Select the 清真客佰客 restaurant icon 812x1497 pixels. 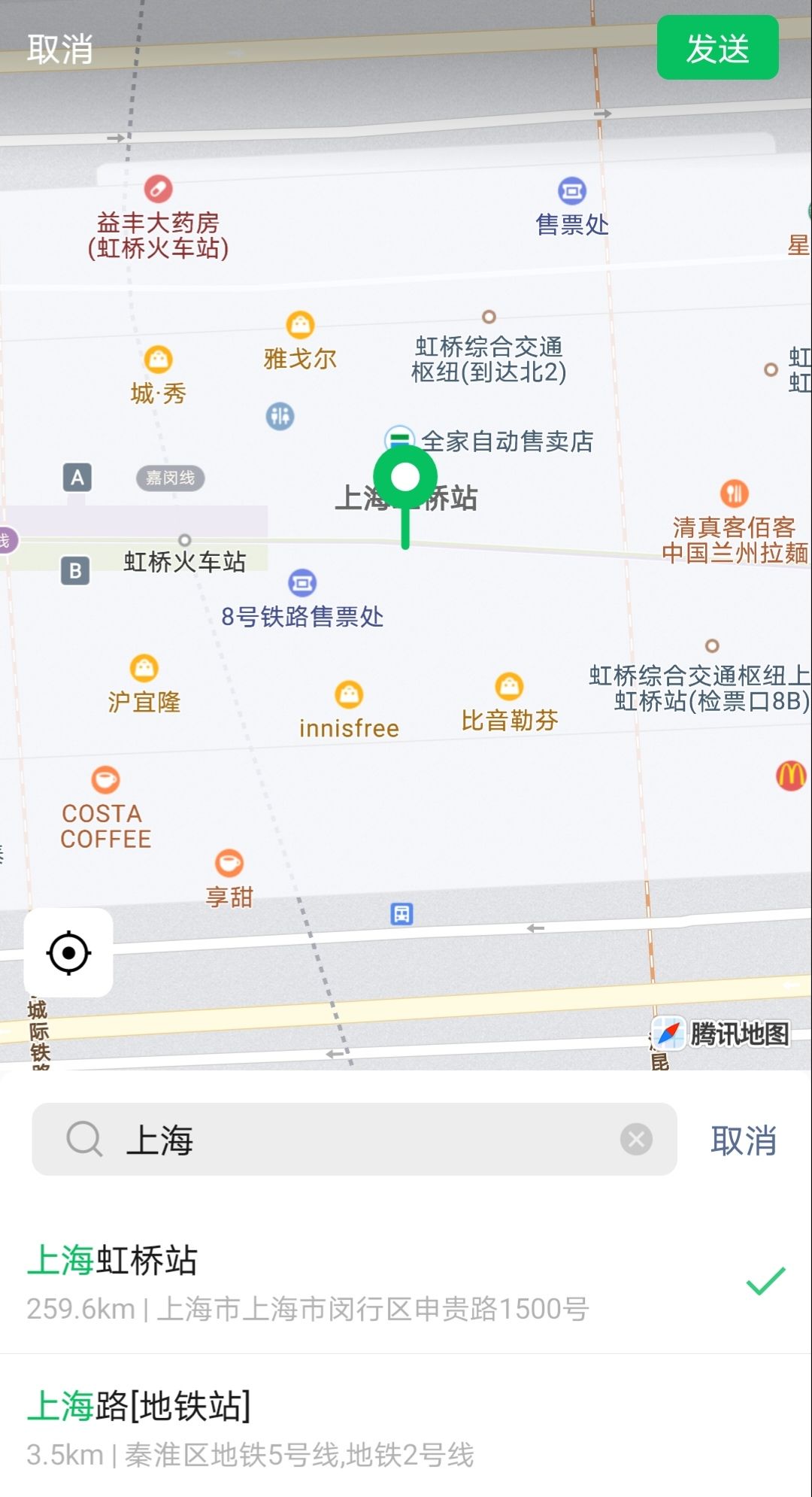tap(734, 493)
